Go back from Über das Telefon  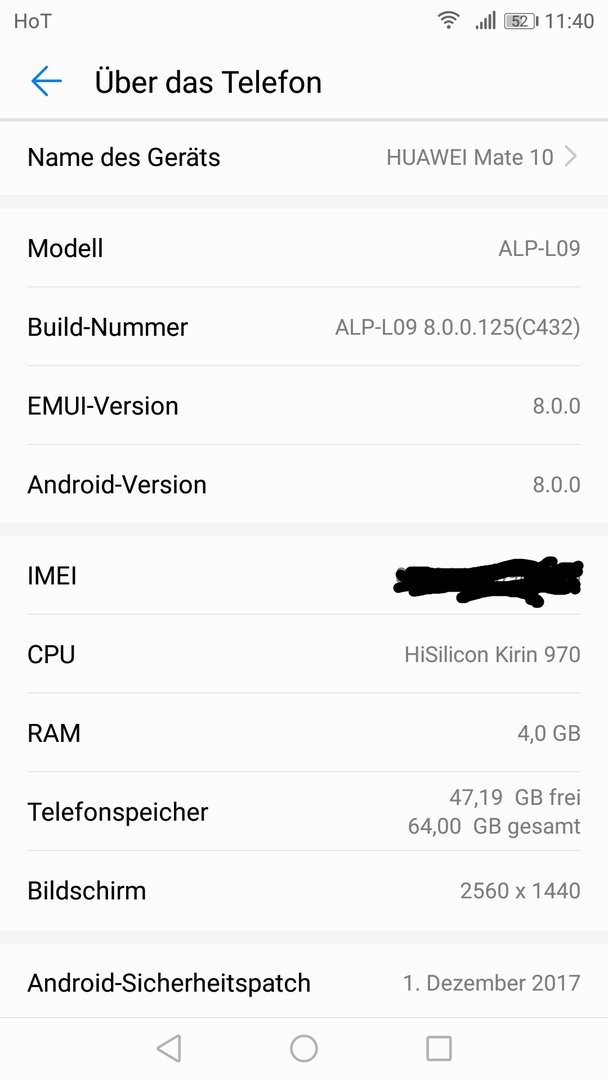pos(46,81)
